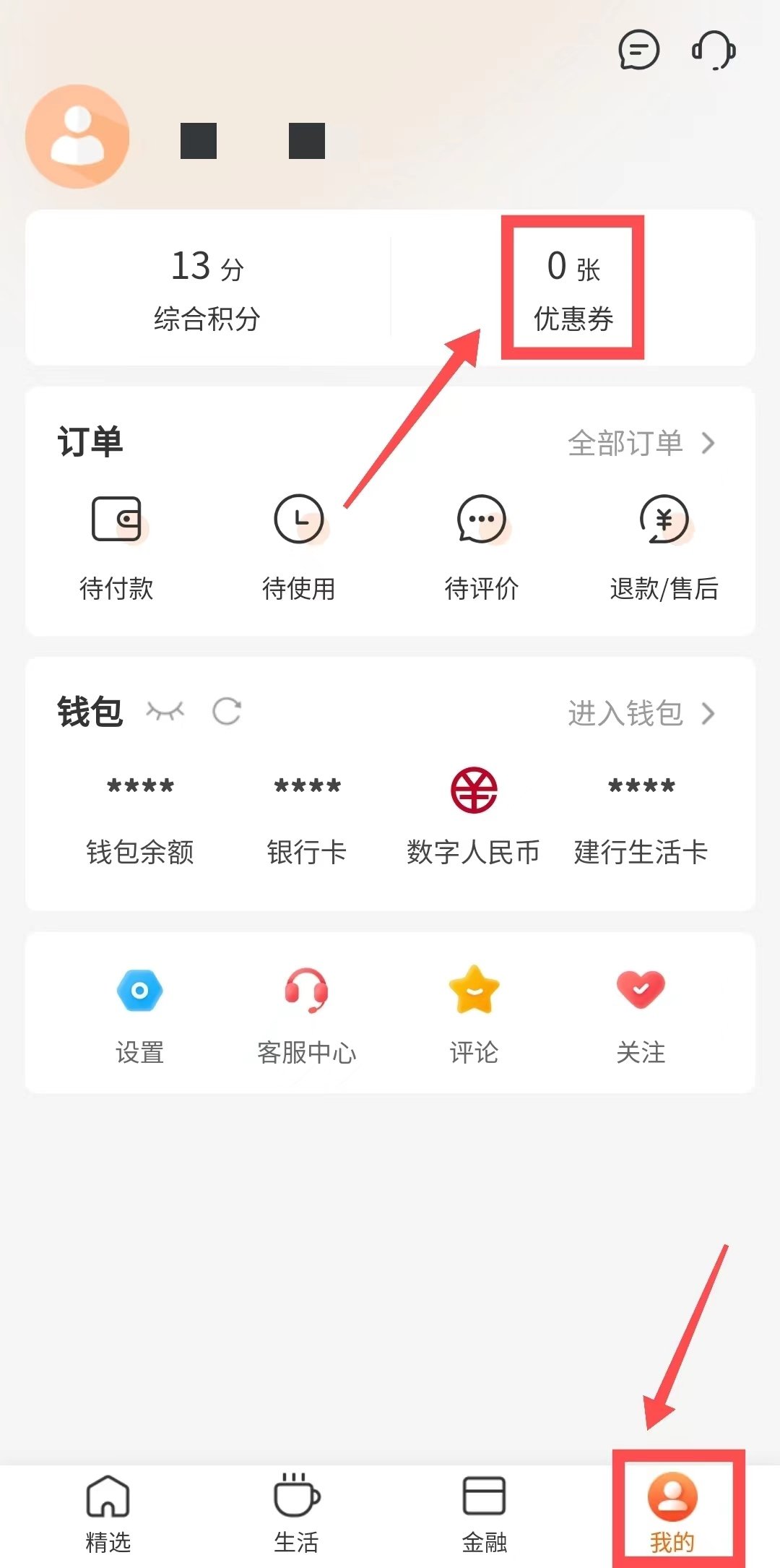Screen dimensions: 780x1568
Task: Open the profile avatar
Action: (77, 137)
